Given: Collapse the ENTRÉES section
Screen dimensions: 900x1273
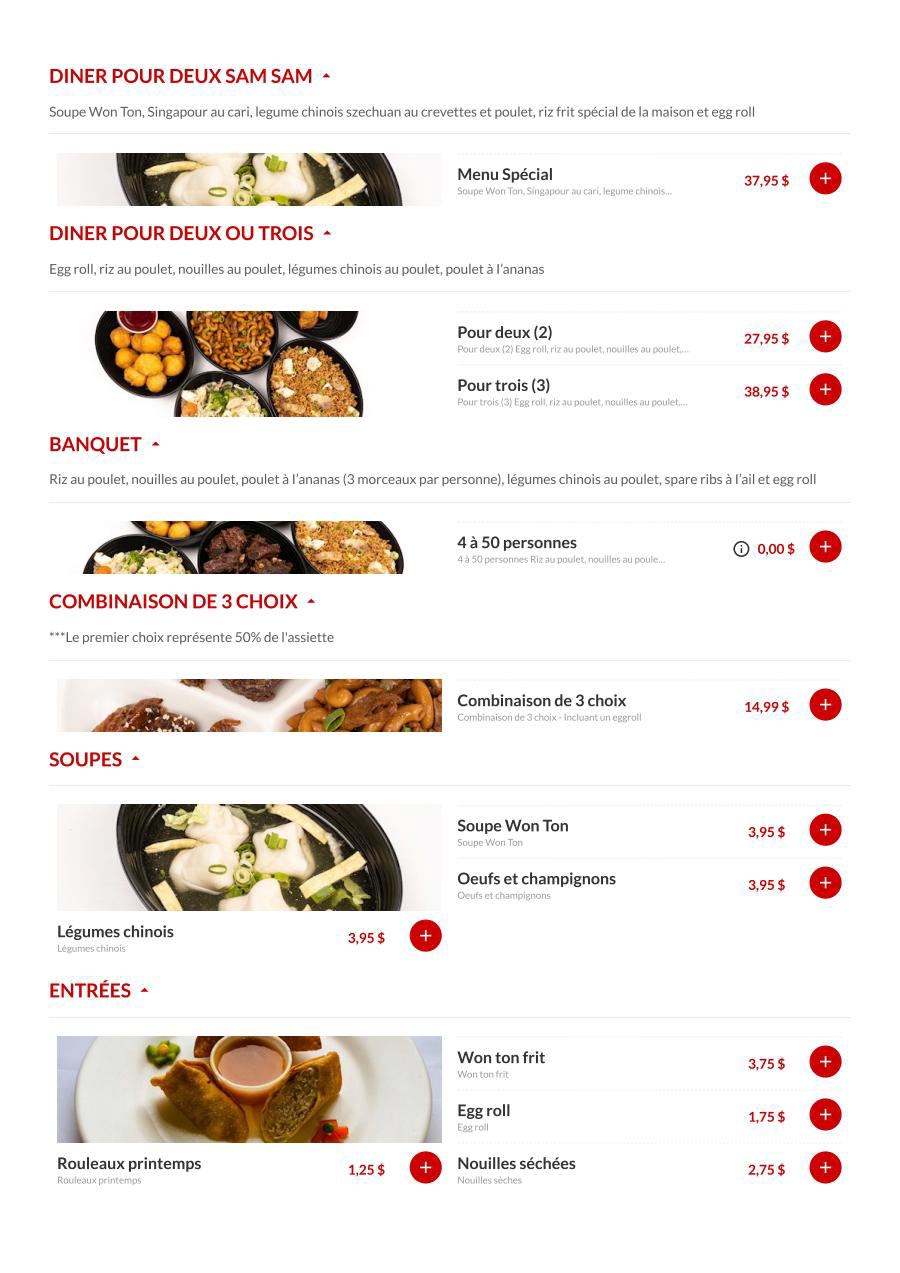Looking at the screenshot, I should [x=144, y=989].
